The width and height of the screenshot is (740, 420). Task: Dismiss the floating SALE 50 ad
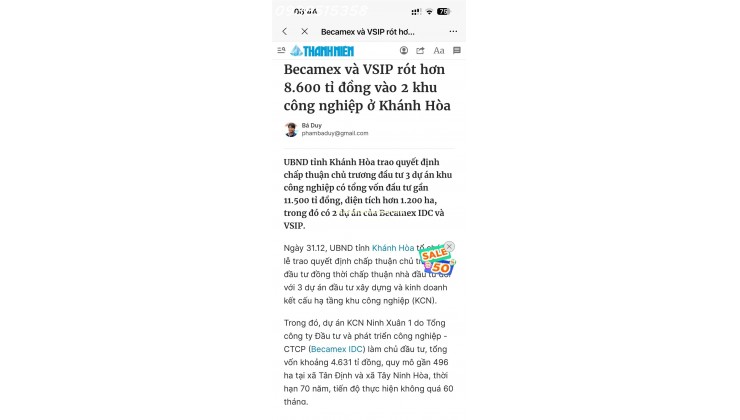click(x=449, y=246)
